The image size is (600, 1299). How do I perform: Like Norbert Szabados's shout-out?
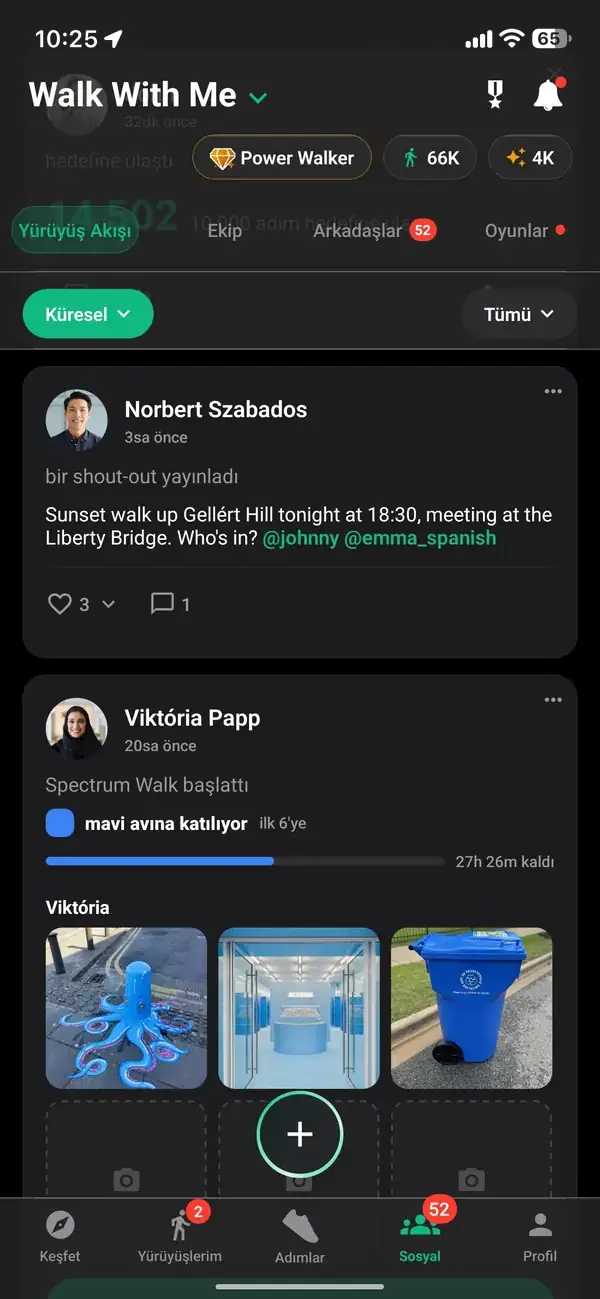[x=60, y=604]
